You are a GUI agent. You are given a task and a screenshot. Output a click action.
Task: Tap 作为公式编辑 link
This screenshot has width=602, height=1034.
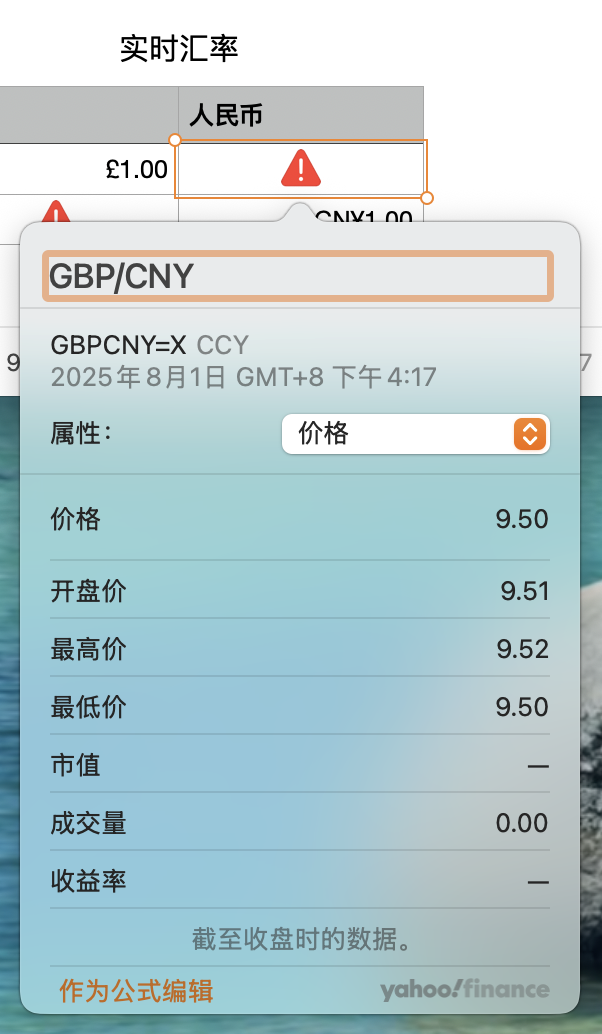pyautogui.click(x=136, y=990)
